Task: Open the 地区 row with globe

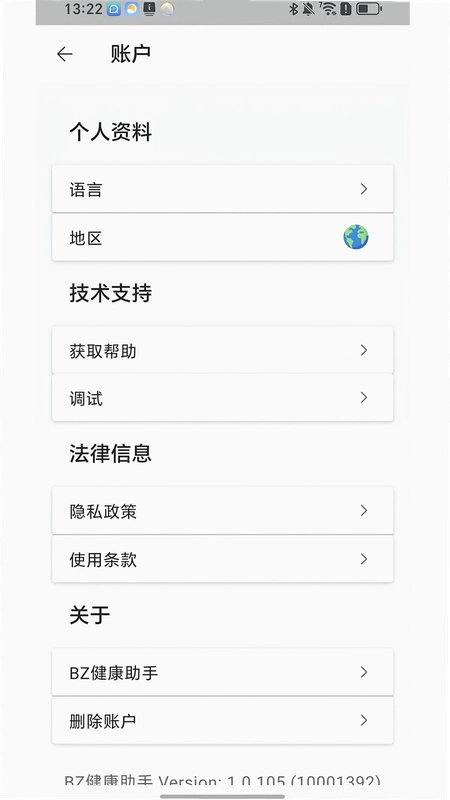Action: (222, 238)
